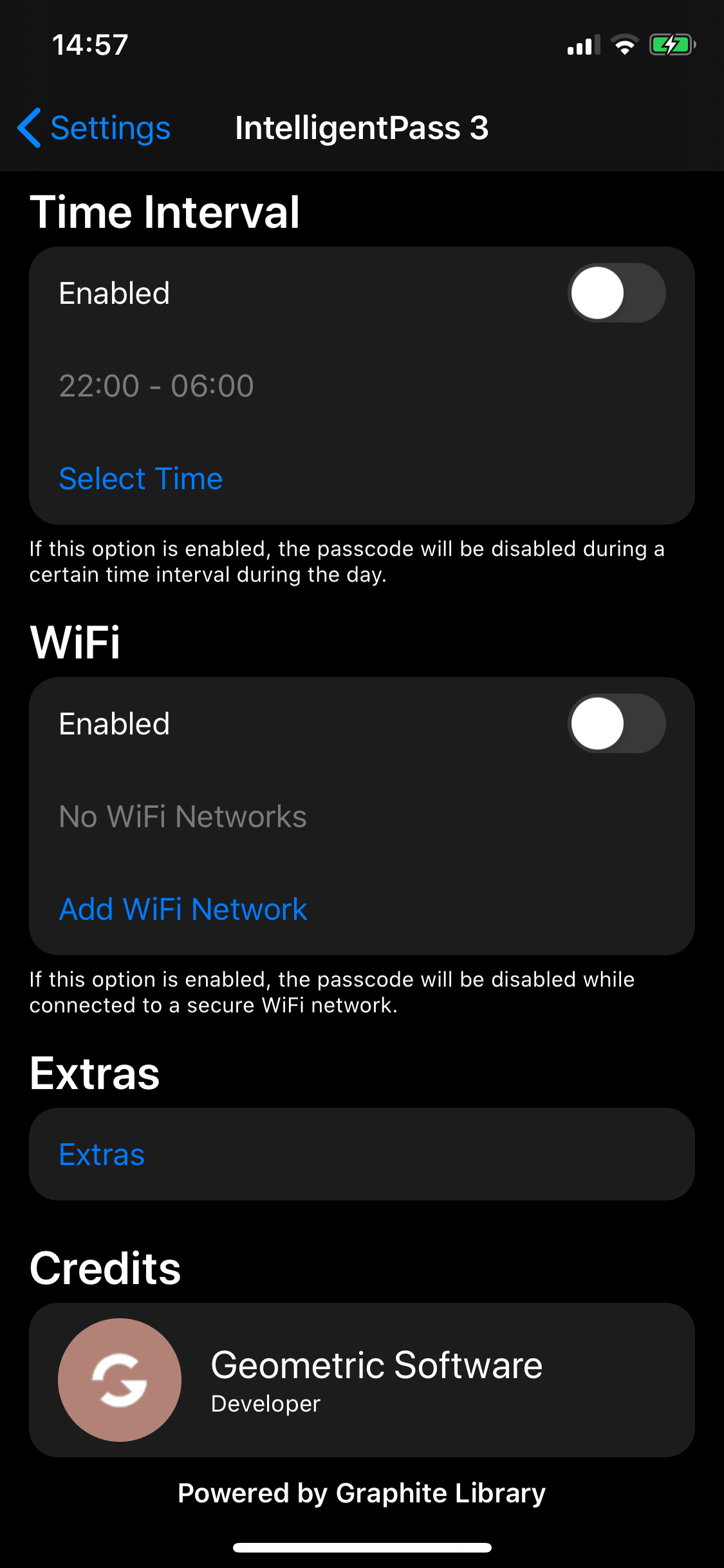The image size is (724, 1568).
Task: Open Geometric Software developer credit
Action: point(362,1380)
